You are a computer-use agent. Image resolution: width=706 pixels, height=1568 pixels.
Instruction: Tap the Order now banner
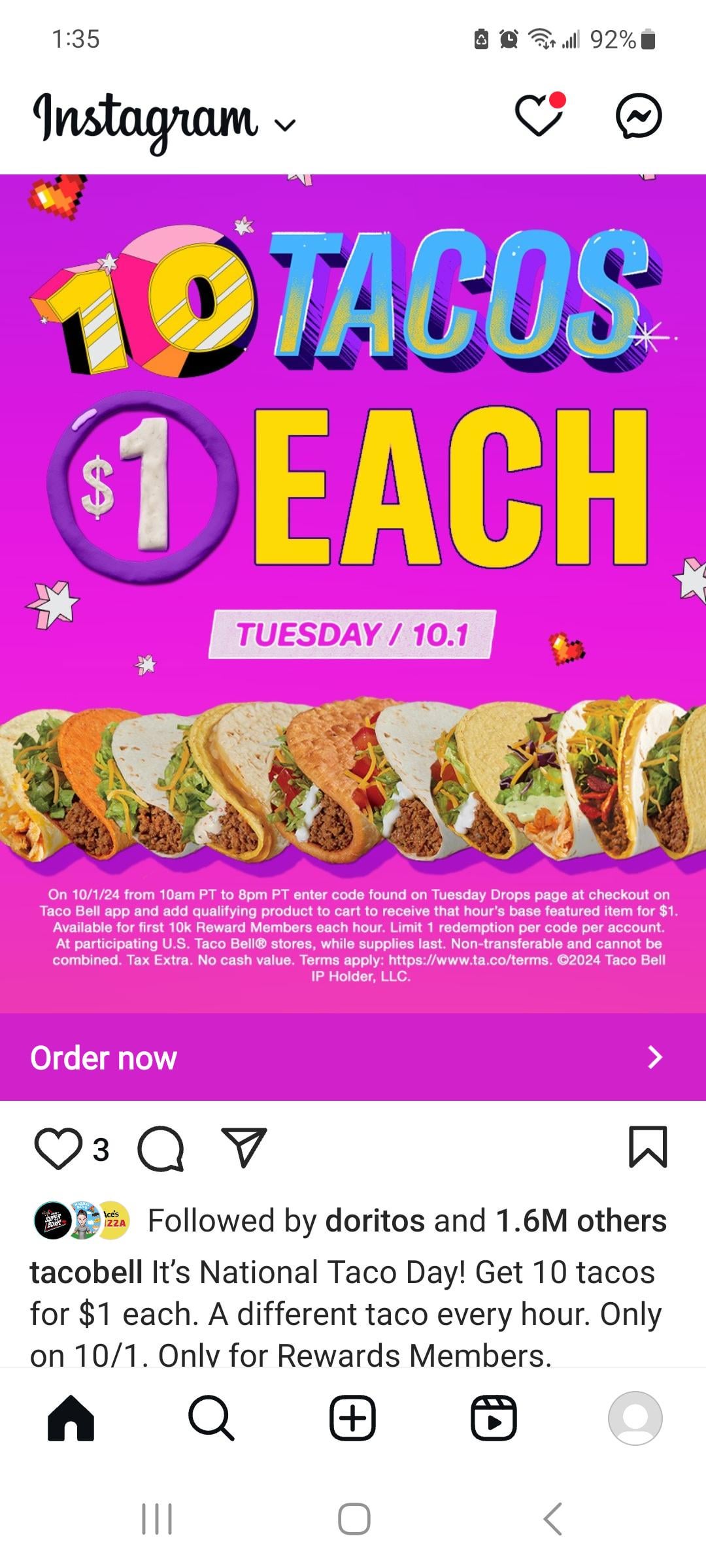click(x=353, y=1056)
